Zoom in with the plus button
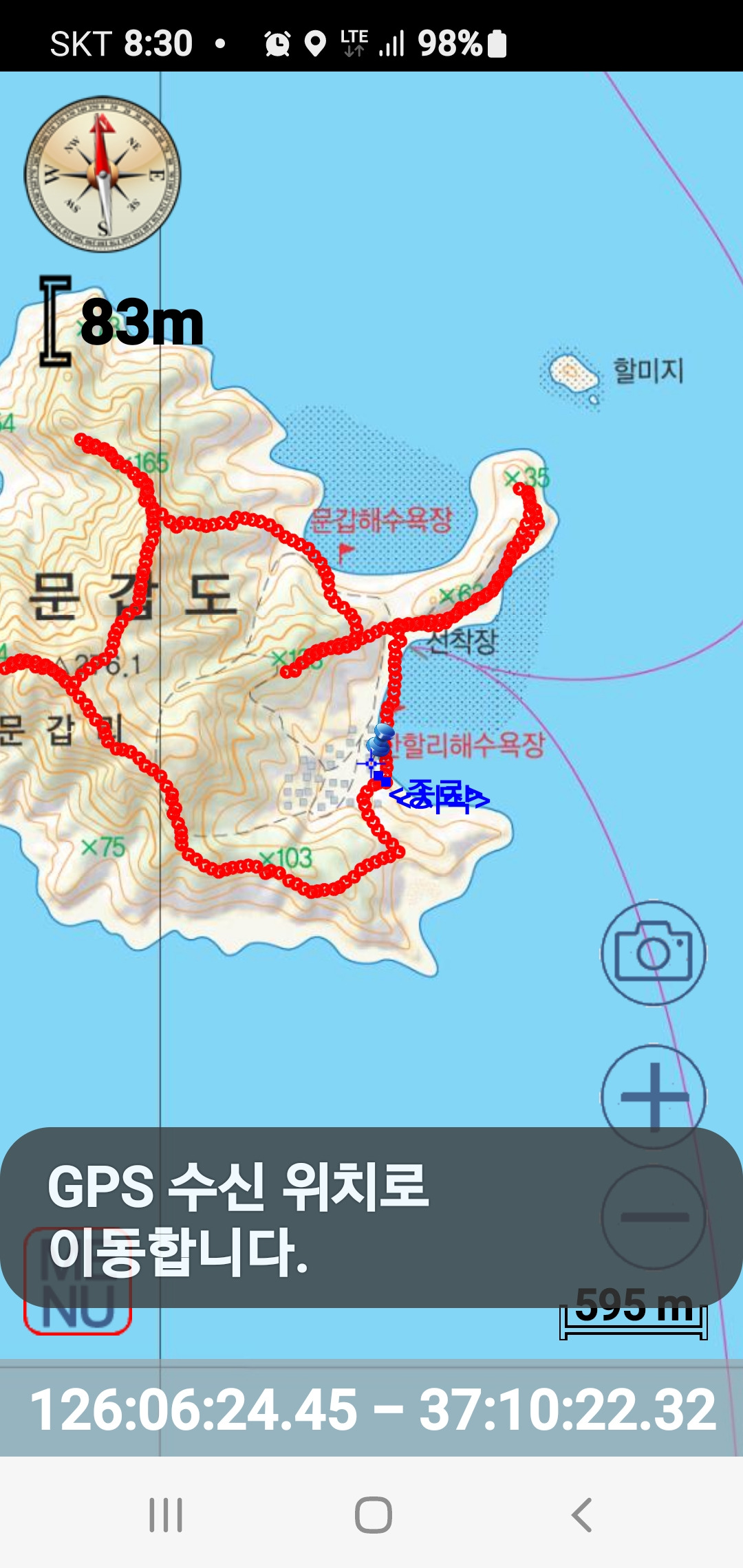This screenshot has height=1568, width=743. (x=654, y=1097)
